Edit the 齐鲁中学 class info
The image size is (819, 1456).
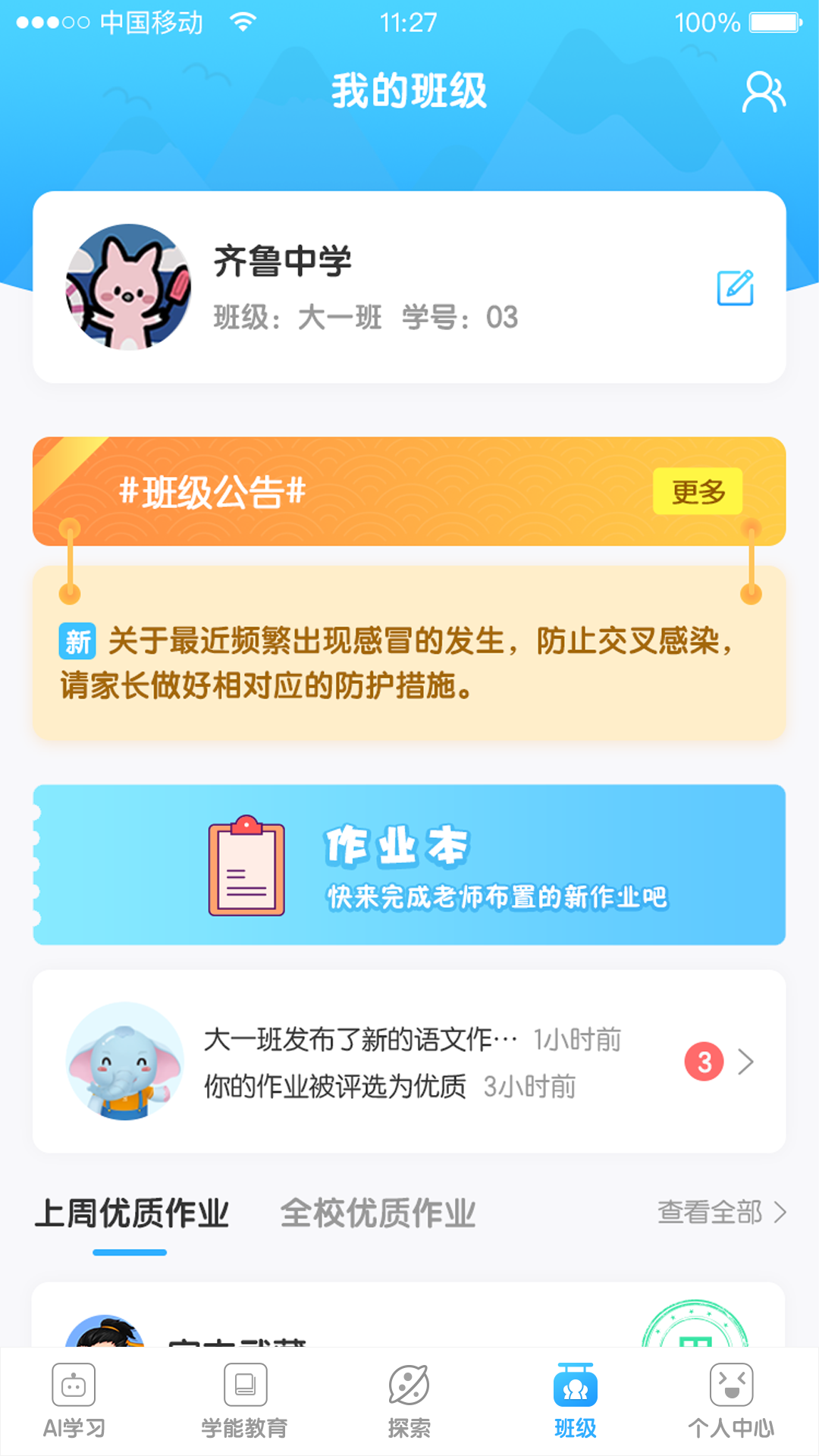735,288
